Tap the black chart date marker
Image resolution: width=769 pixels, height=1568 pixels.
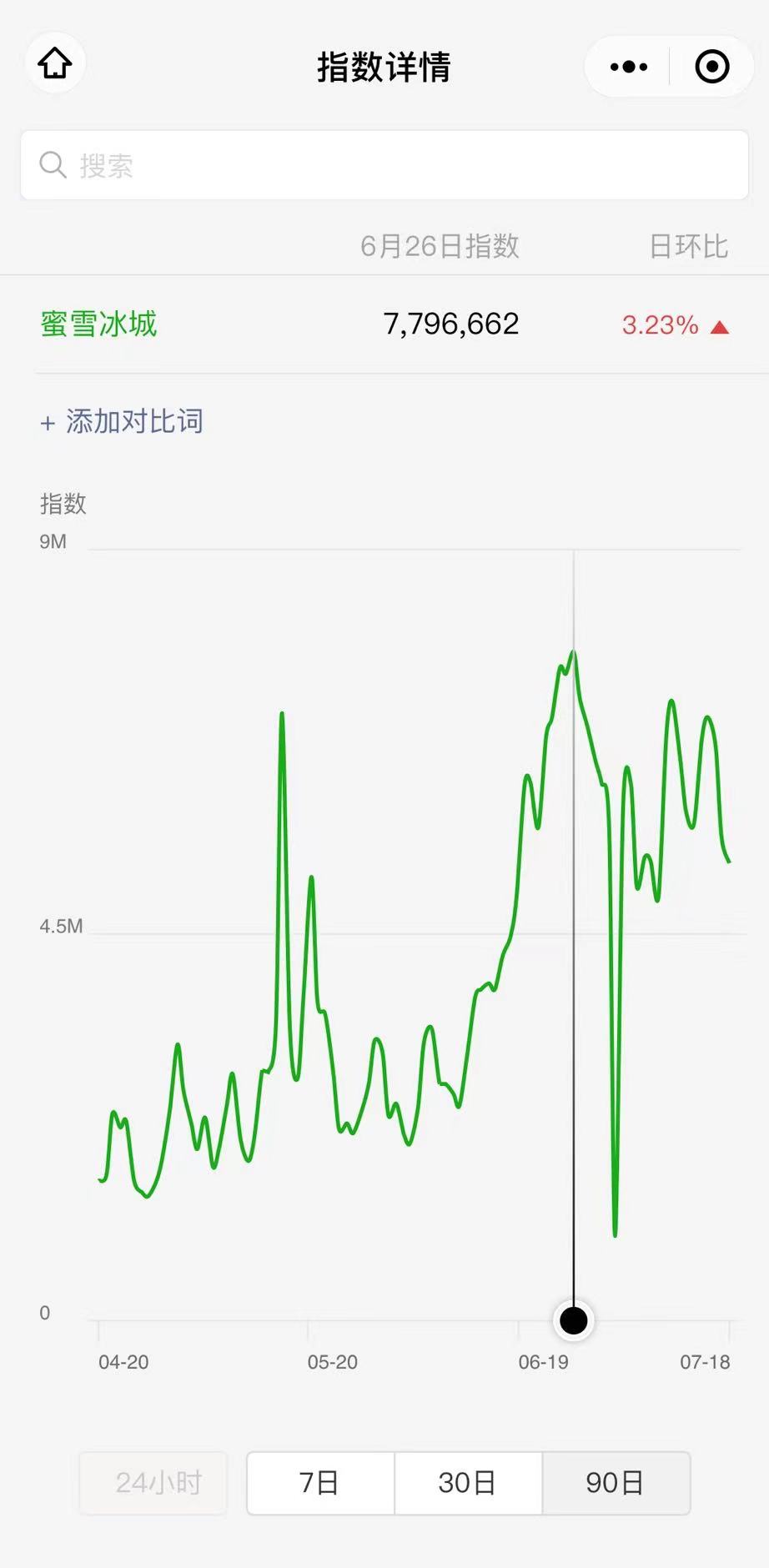point(574,1320)
